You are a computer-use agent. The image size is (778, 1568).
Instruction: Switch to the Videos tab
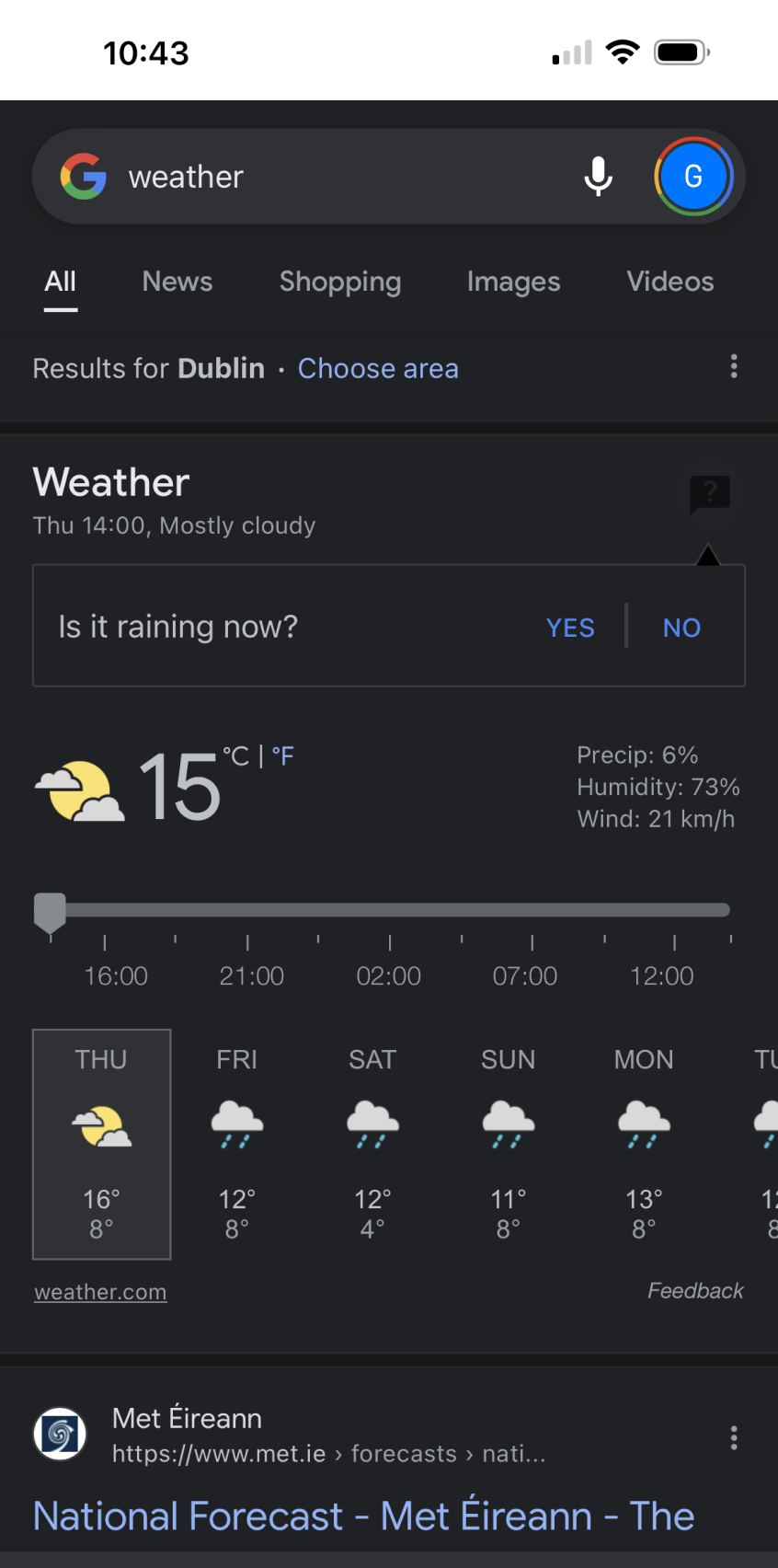pyautogui.click(x=670, y=282)
